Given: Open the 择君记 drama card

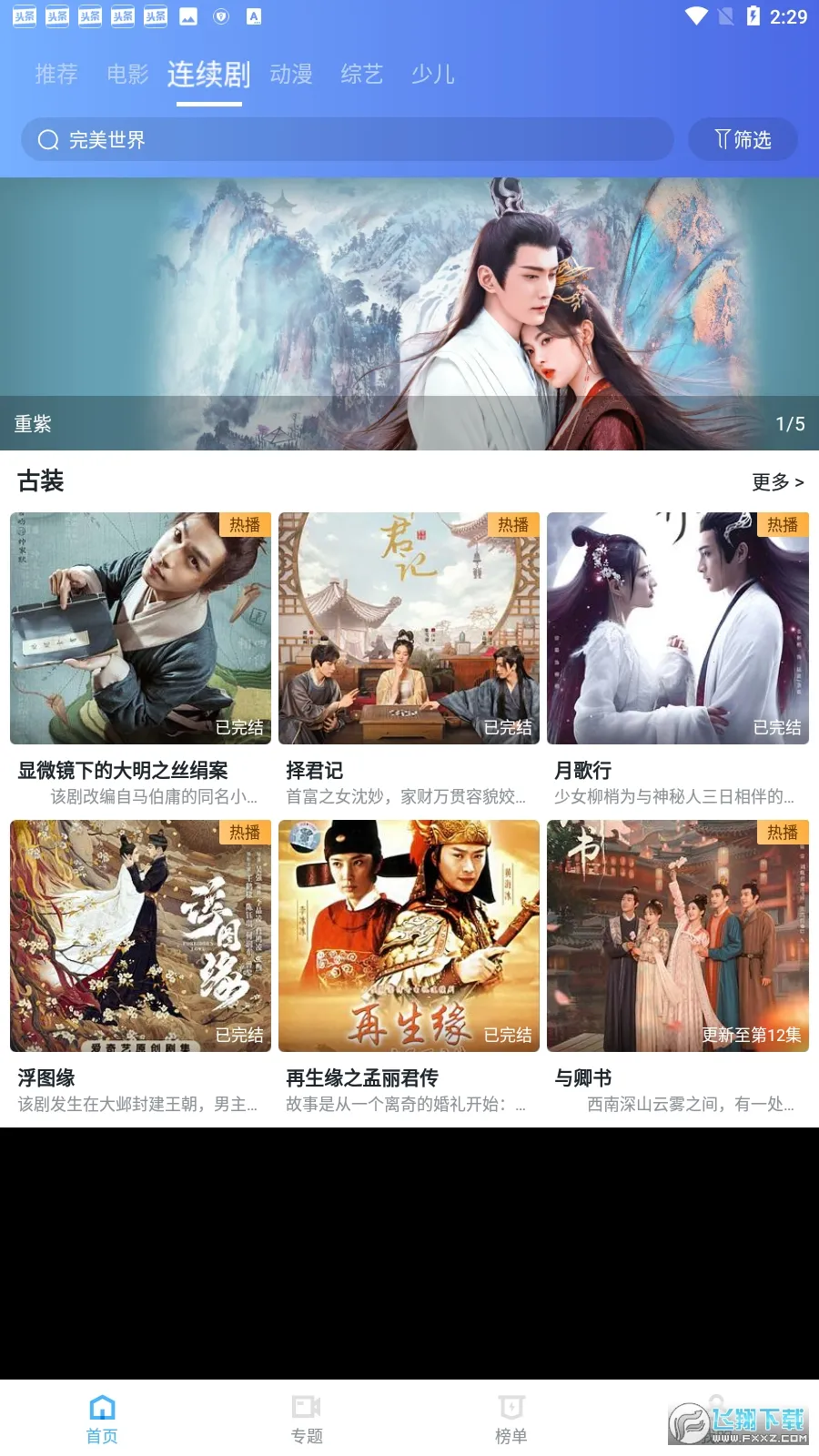Looking at the screenshot, I should coord(409,628).
